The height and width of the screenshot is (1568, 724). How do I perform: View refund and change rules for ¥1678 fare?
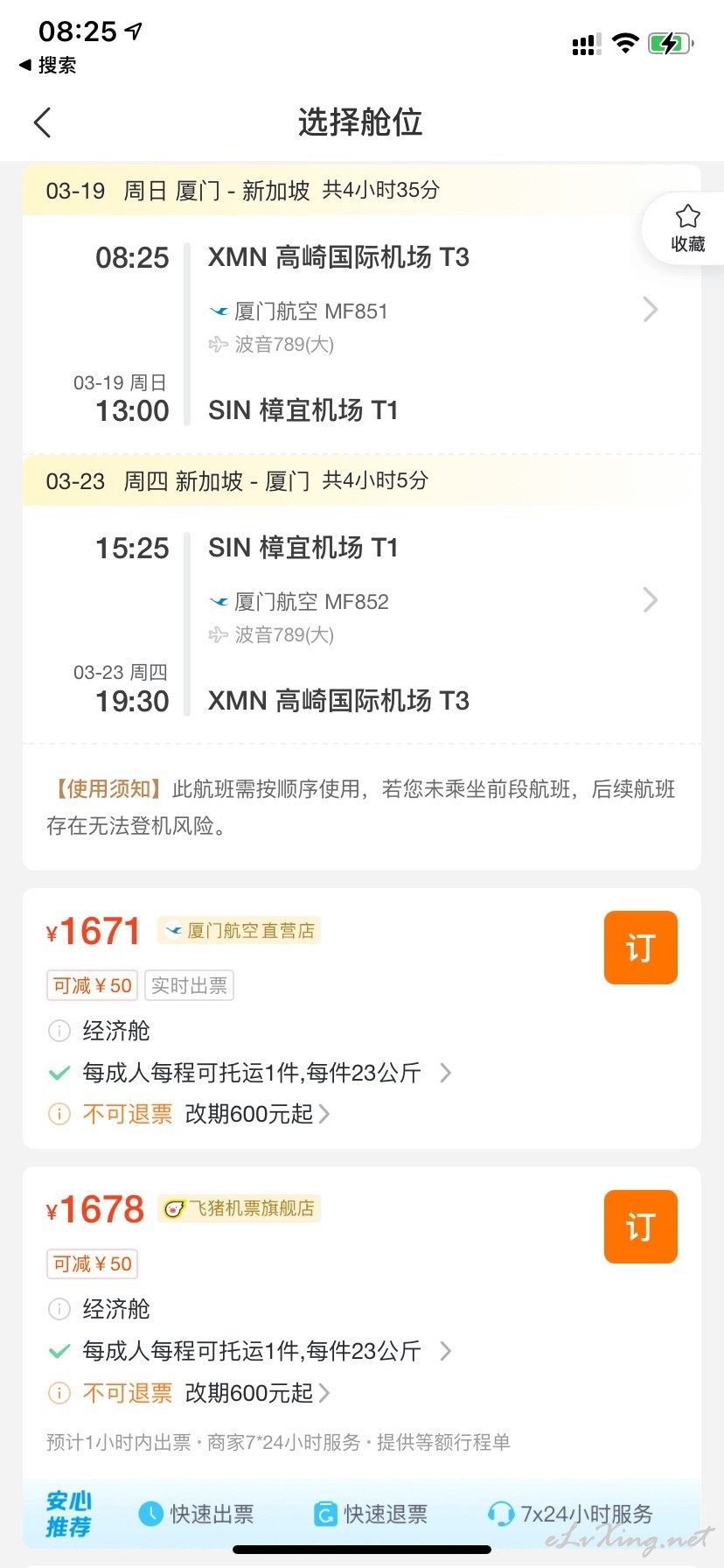pyautogui.click(x=190, y=1392)
